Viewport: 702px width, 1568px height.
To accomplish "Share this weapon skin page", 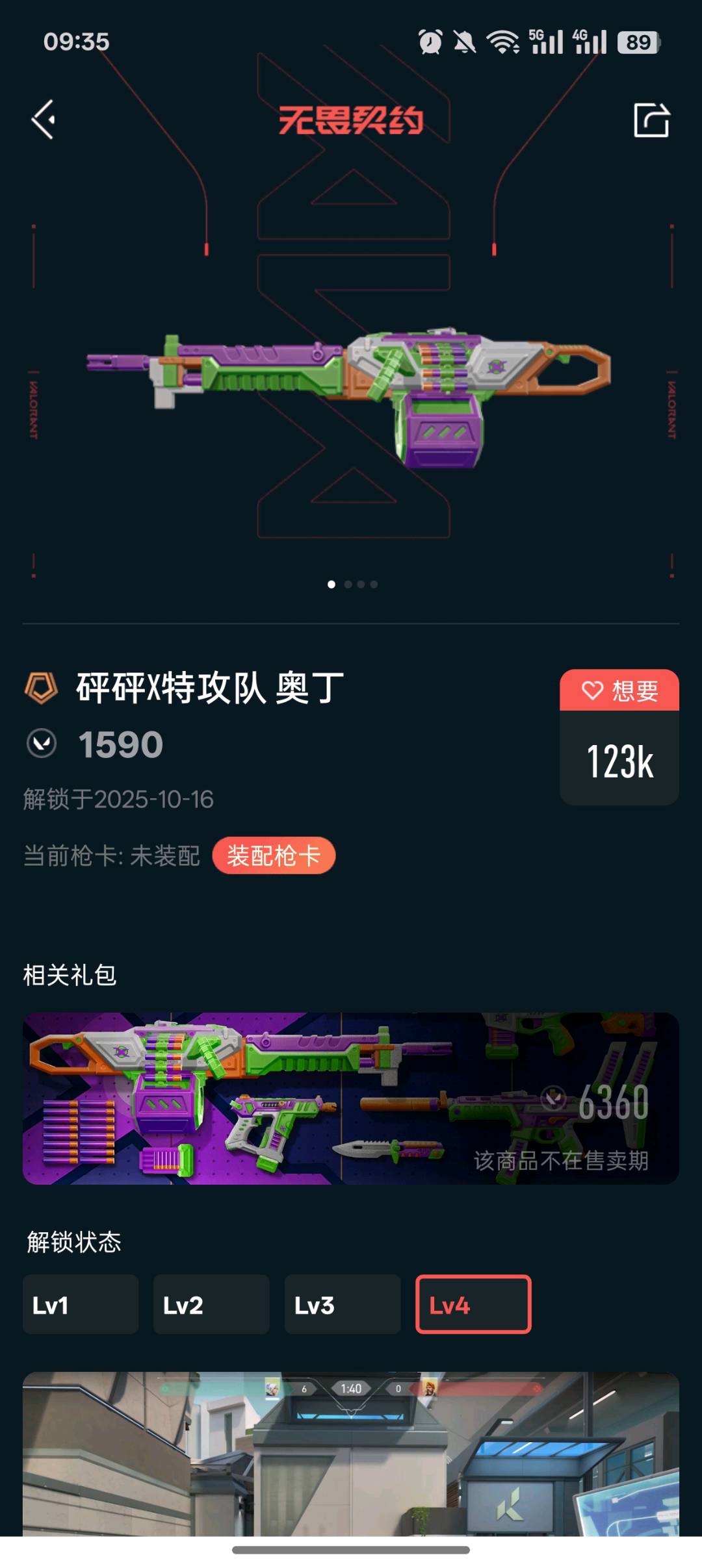I will point(651,120).
